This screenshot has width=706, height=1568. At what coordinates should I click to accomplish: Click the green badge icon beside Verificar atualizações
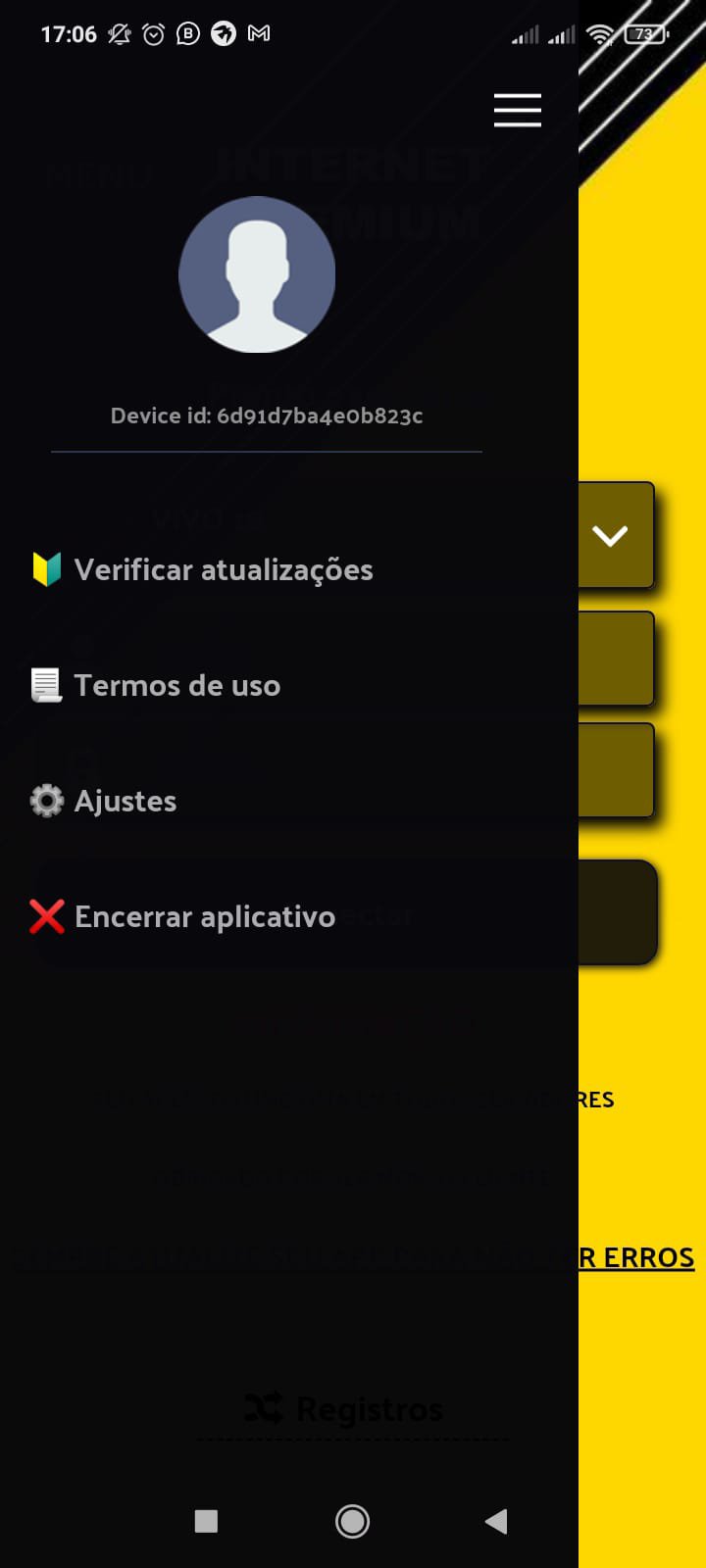pyautogui.click(x=45, y=566)
